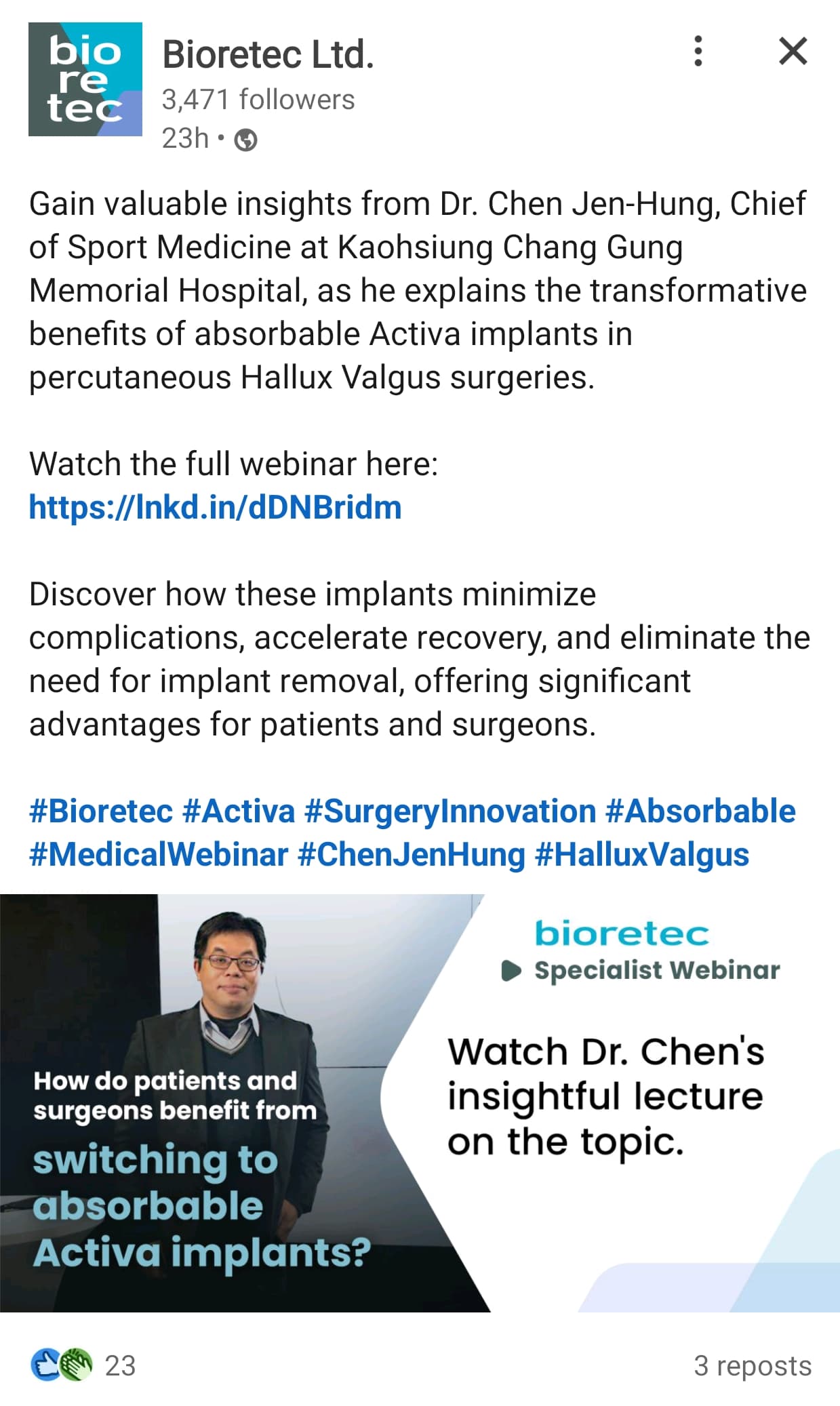
Task: Open the #MedicalWebinar hashtag
Action: click(x=159, y=855)
